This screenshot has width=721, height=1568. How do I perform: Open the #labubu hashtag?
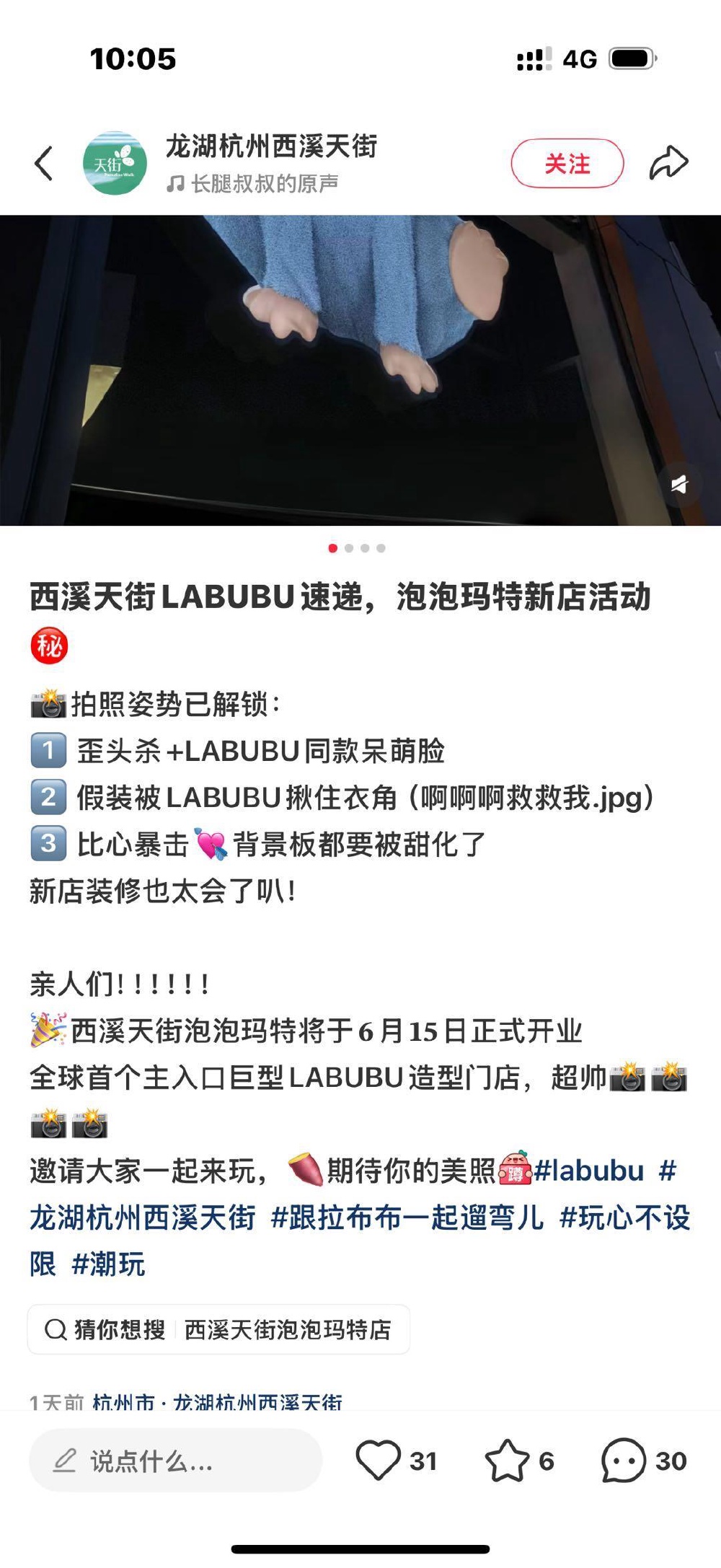coord(588,1170)
